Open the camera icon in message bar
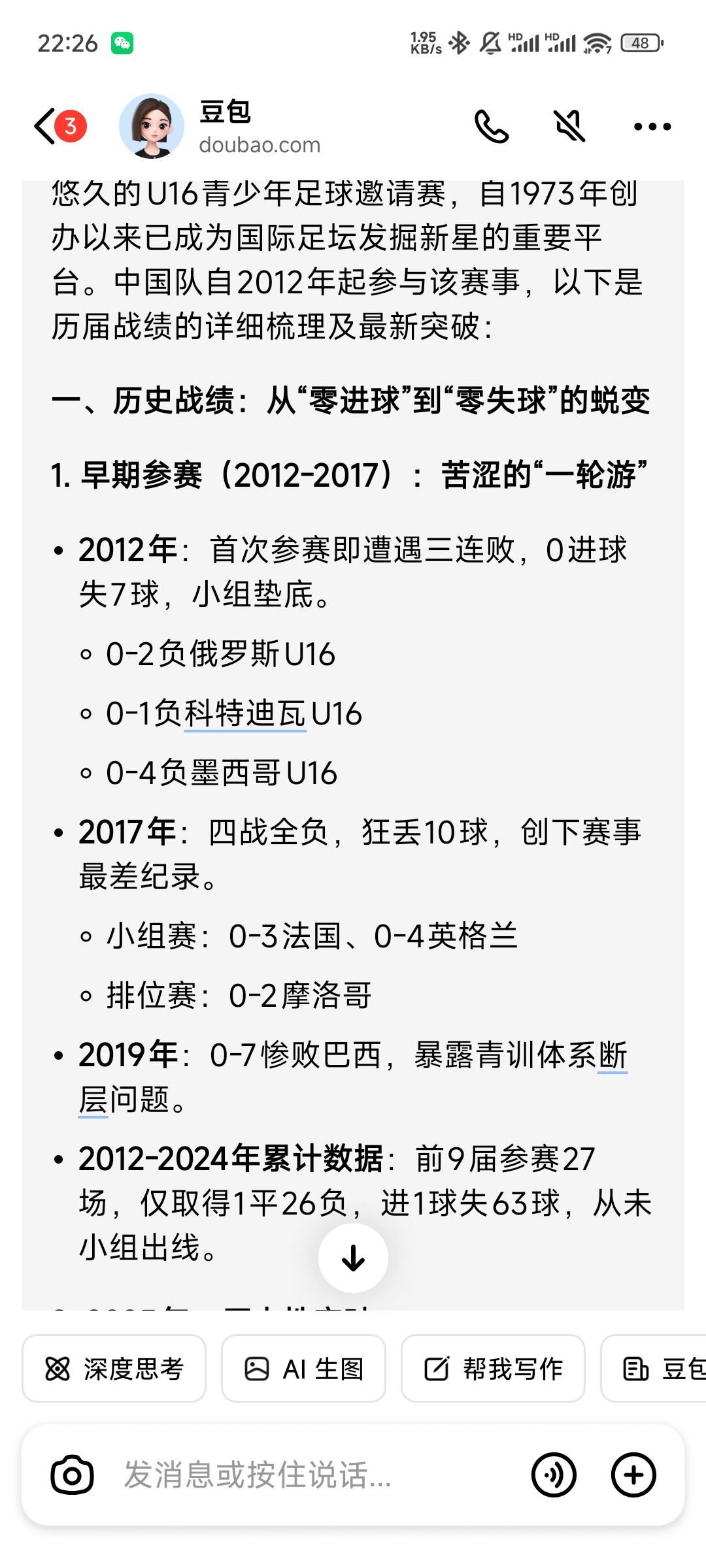The width and height of the screenshot is (706, 1568). (x=72, y=1475)
